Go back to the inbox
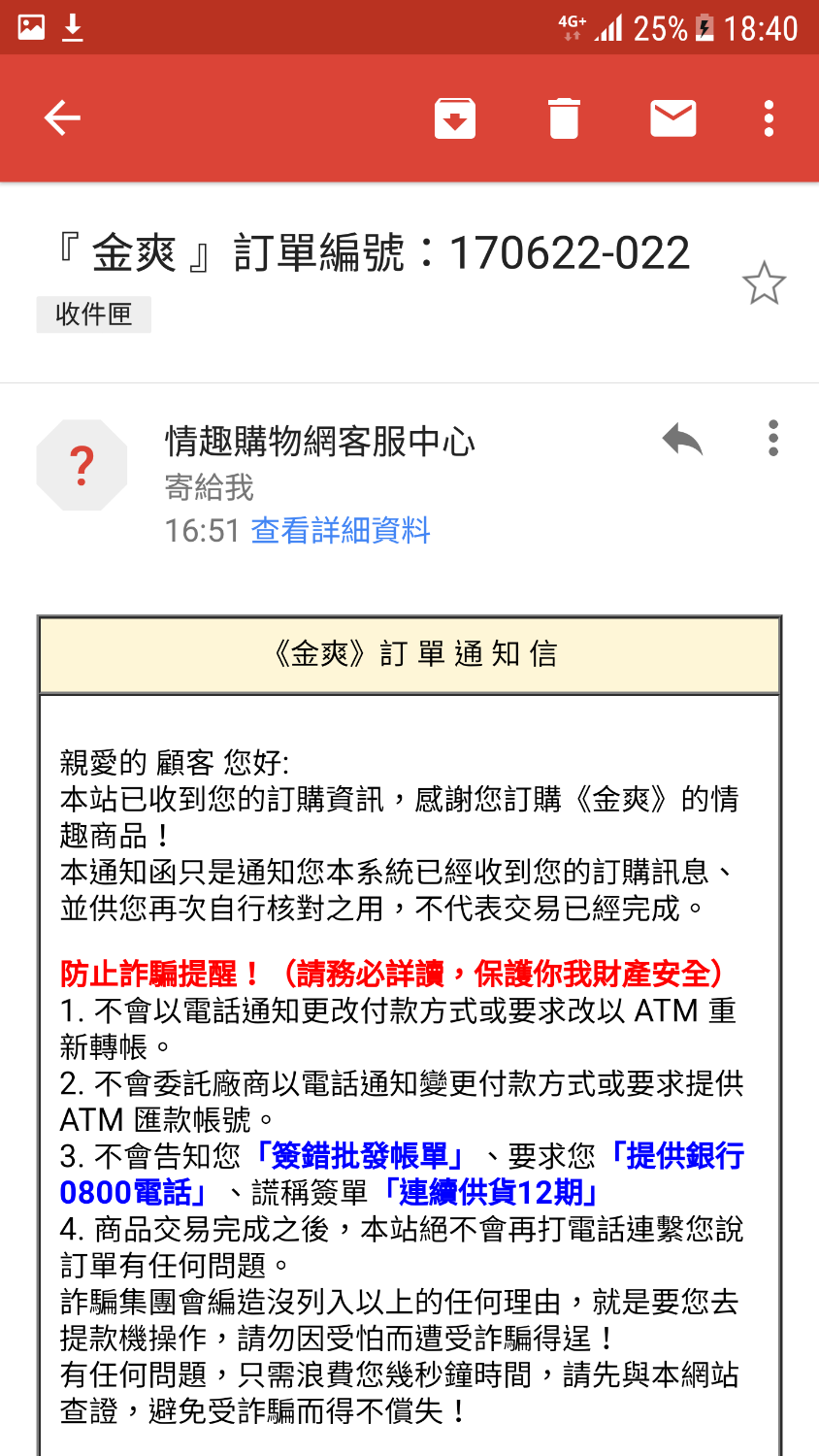 (62, 118)
